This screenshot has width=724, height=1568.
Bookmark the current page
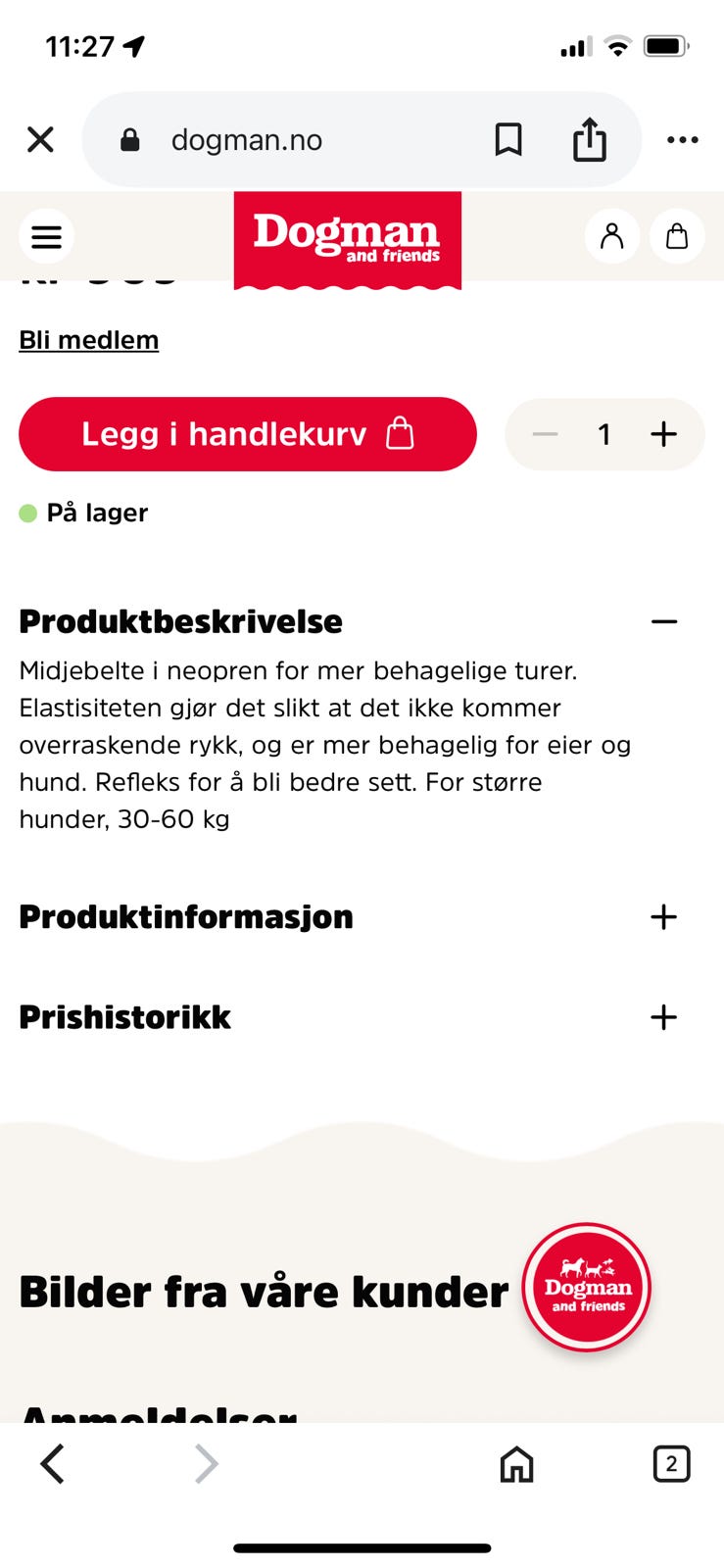click(509, 139)
